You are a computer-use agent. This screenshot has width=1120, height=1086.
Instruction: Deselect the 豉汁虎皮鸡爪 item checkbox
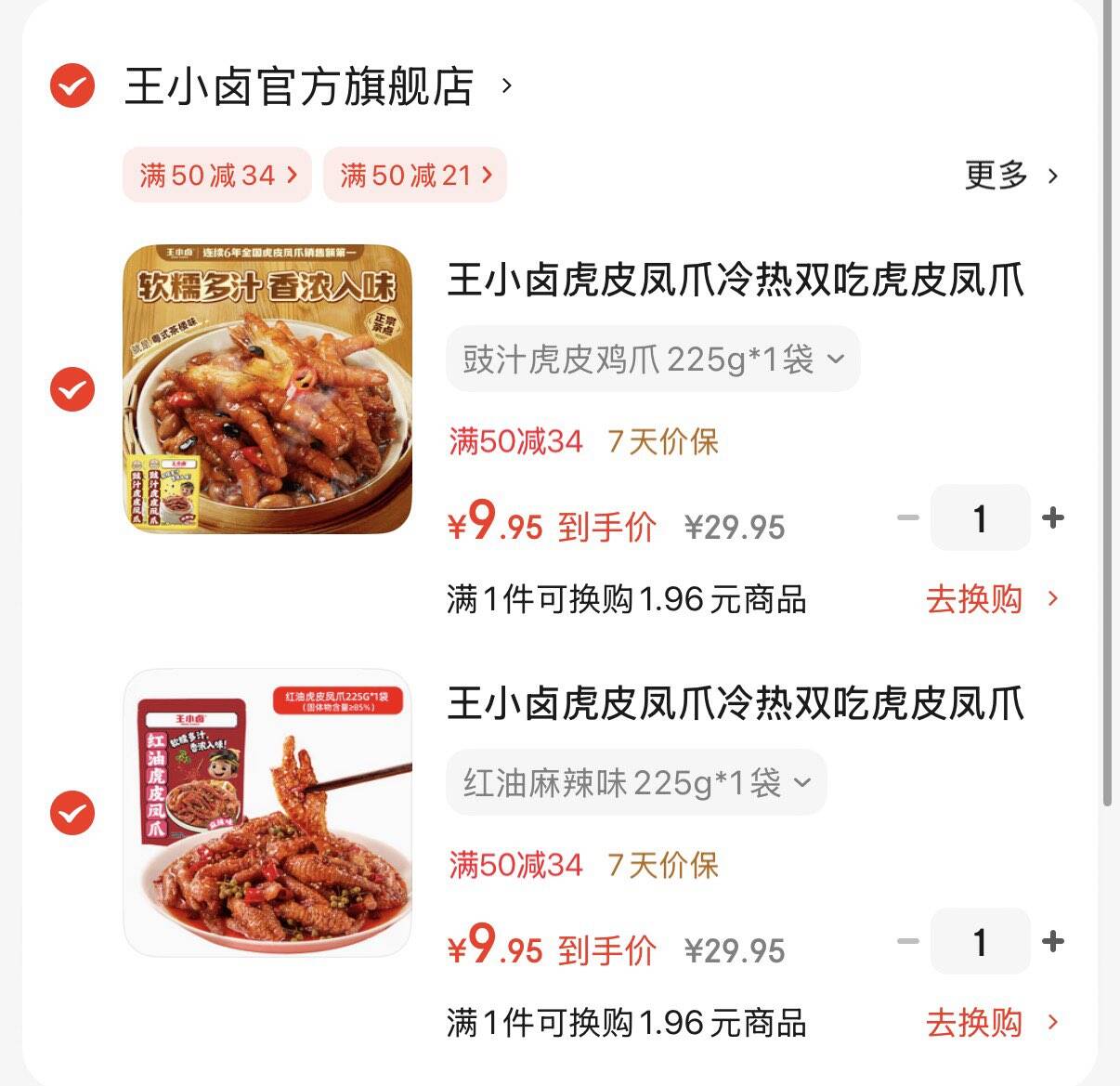pyautogui.click(x=72, y=389)
